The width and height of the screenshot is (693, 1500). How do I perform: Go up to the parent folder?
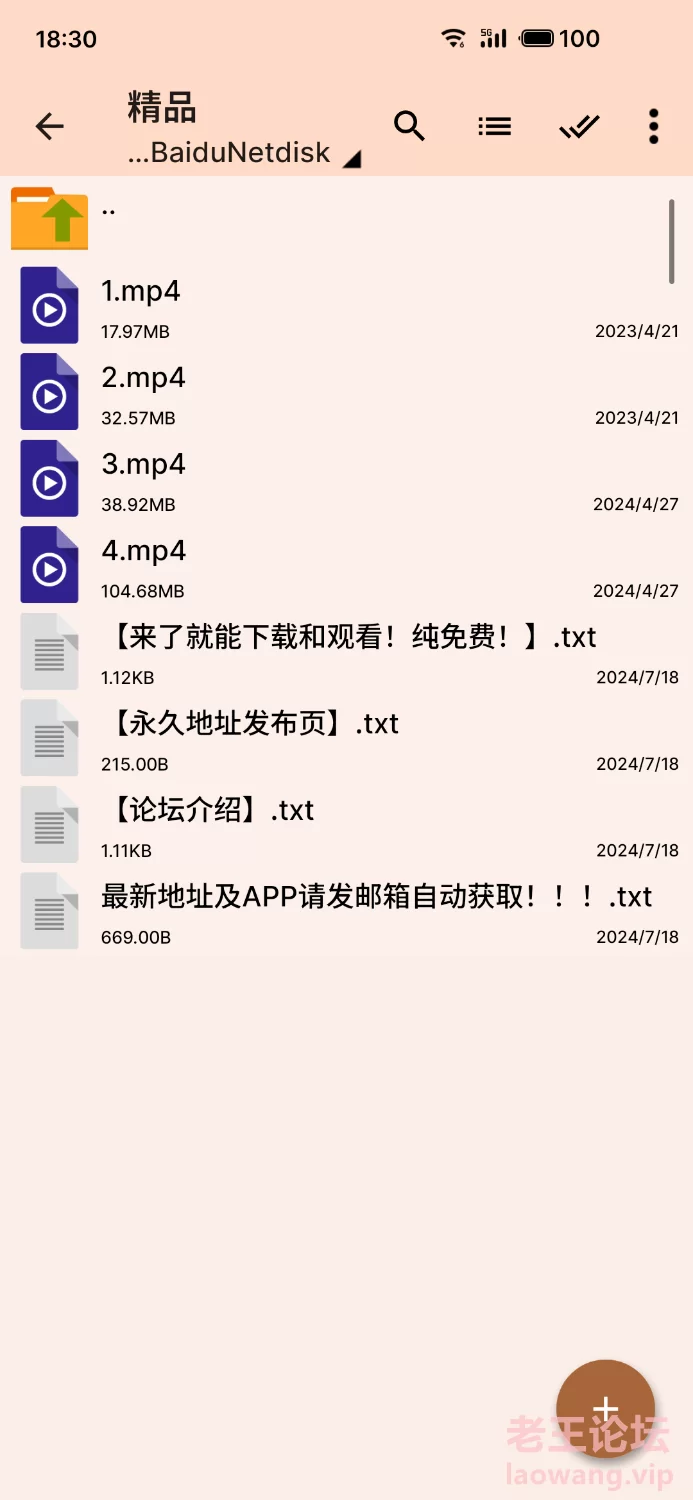pos(346,218)
